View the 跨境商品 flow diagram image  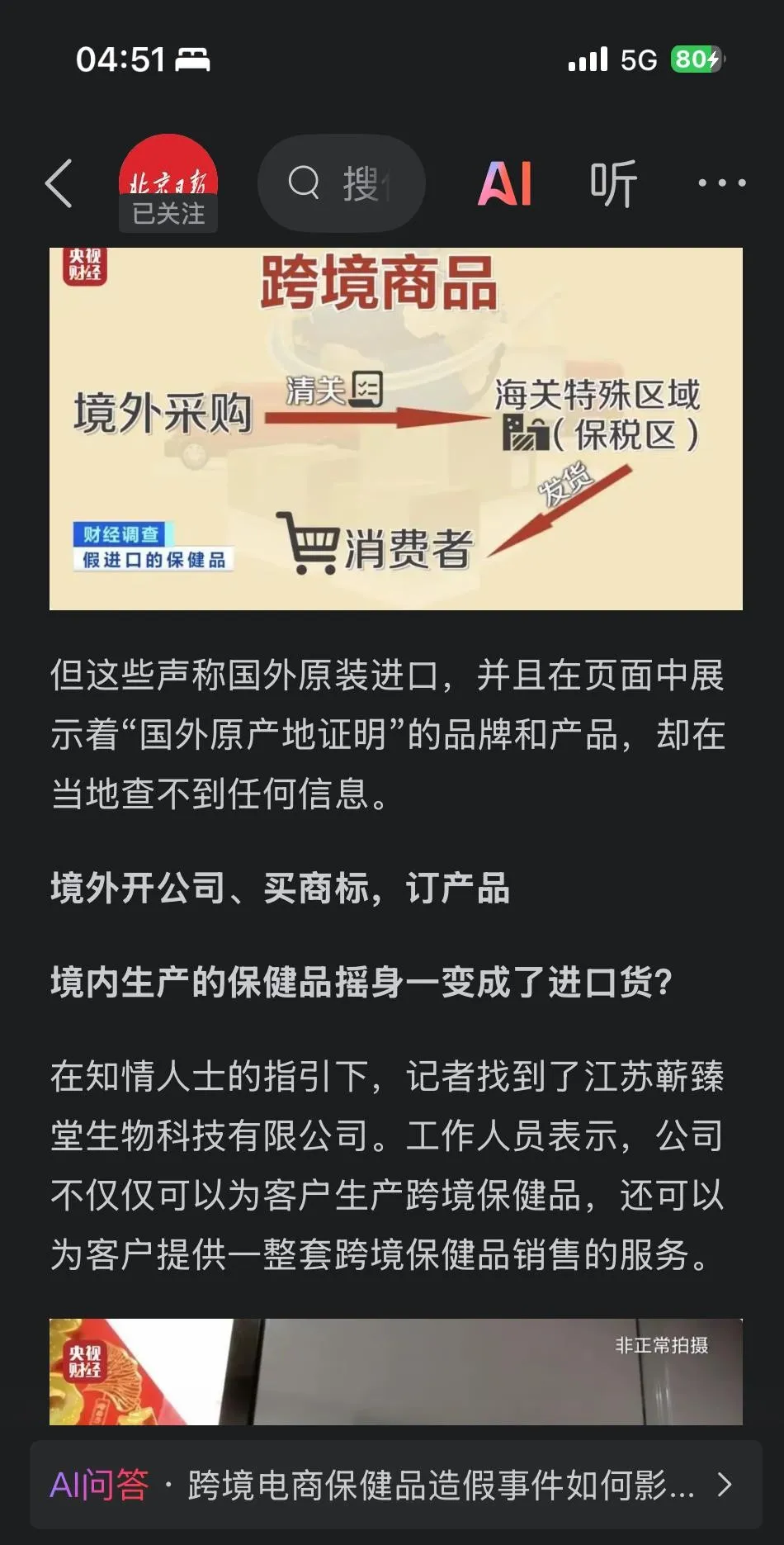395,429
